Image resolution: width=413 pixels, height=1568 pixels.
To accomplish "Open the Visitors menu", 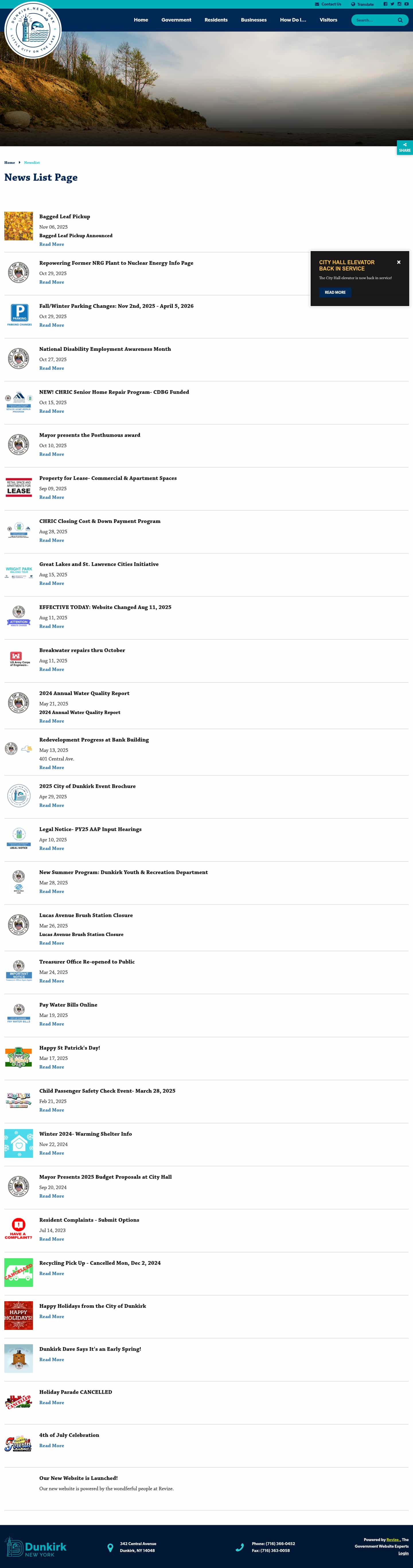I will [x=328, y=20].
